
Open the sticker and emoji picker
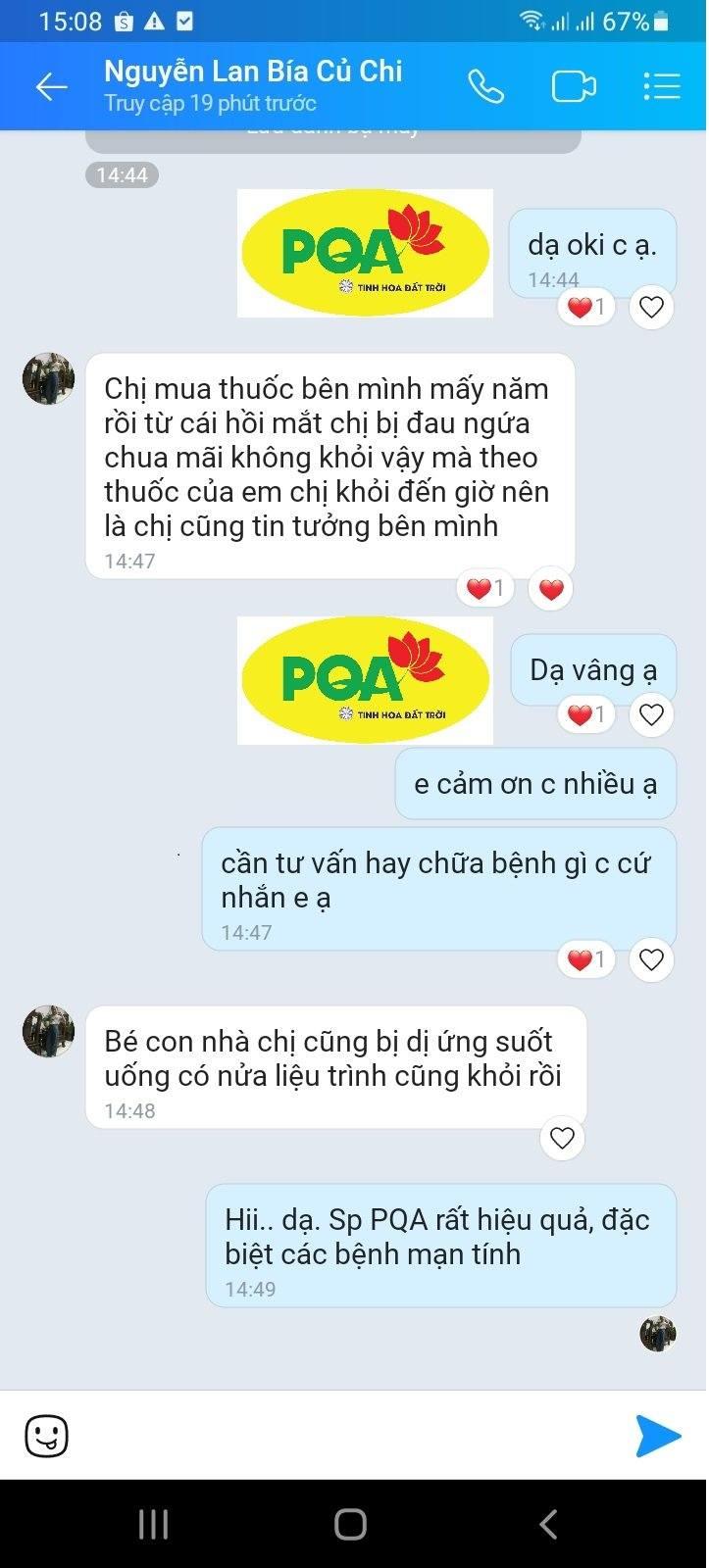[46, 1437]
